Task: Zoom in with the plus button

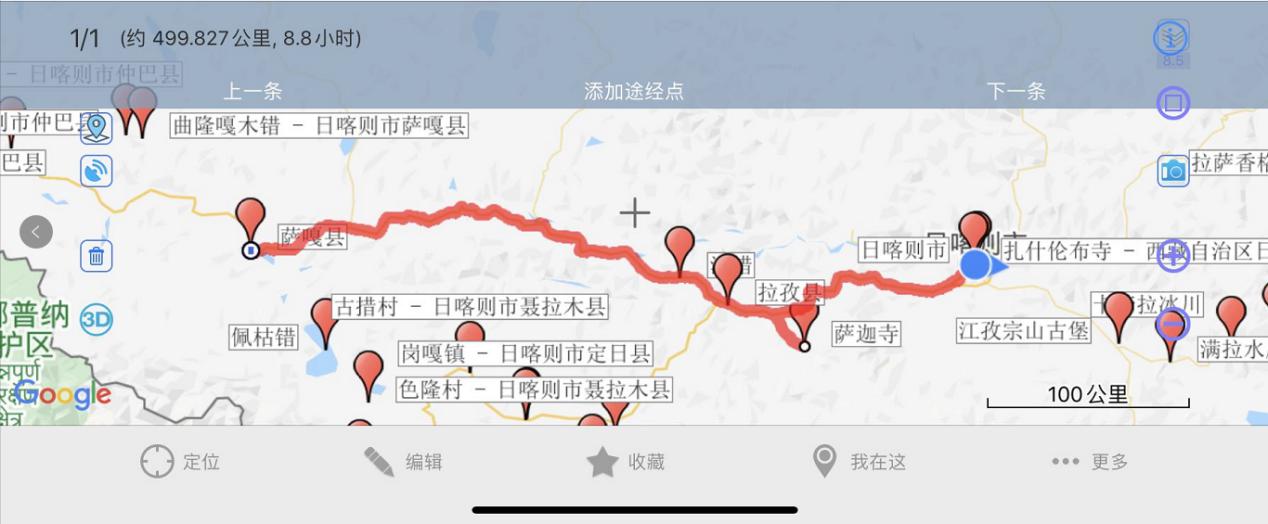Action: [x=1172, y=256]
